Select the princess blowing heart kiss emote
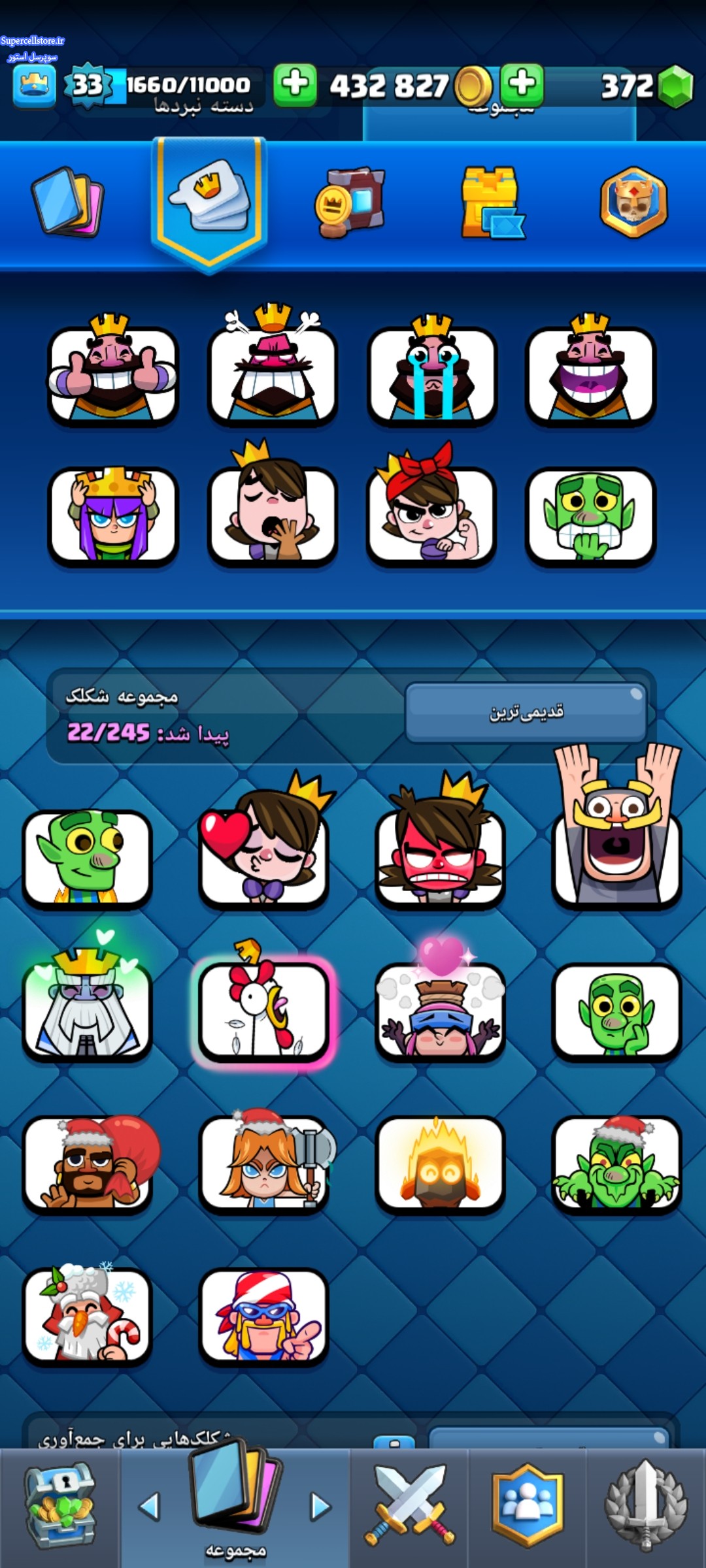This screenshot has width=706, height=1568. click(x=263, y=847)
